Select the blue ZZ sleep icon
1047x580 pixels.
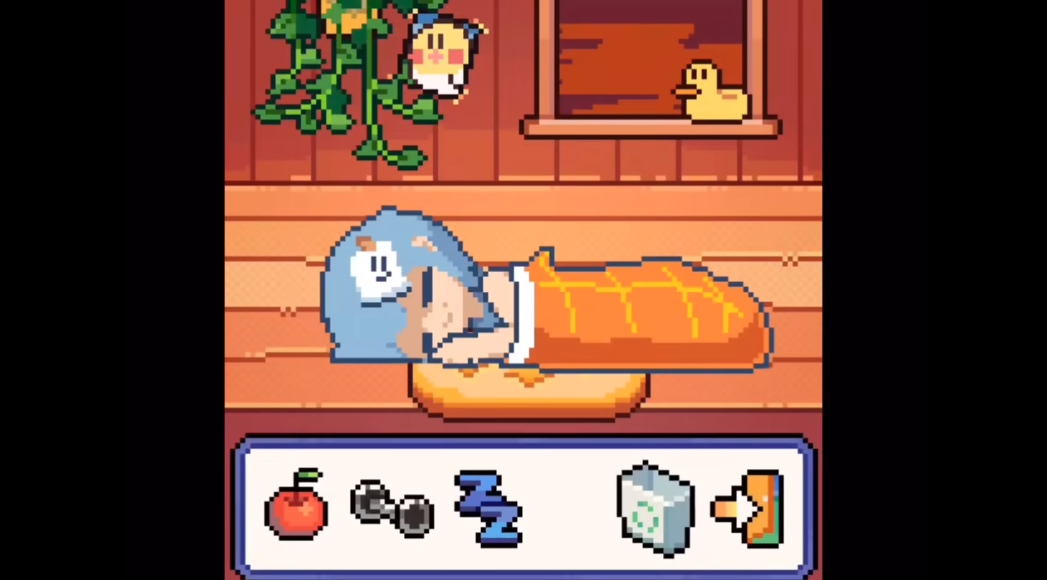pos(488,508)
